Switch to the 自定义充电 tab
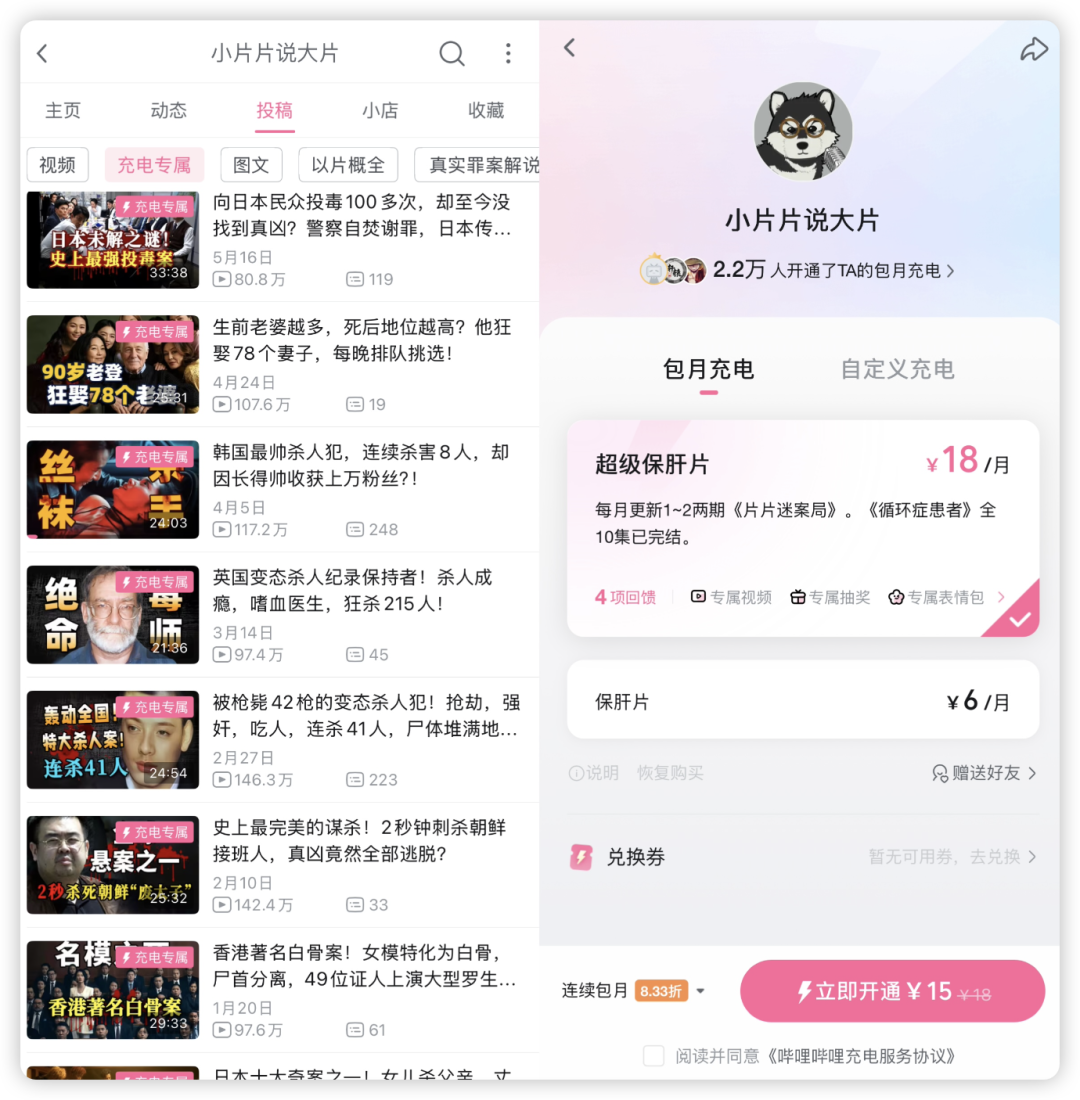The height and width of the screenshot is (1100, 1080). [x=897, y=369]
